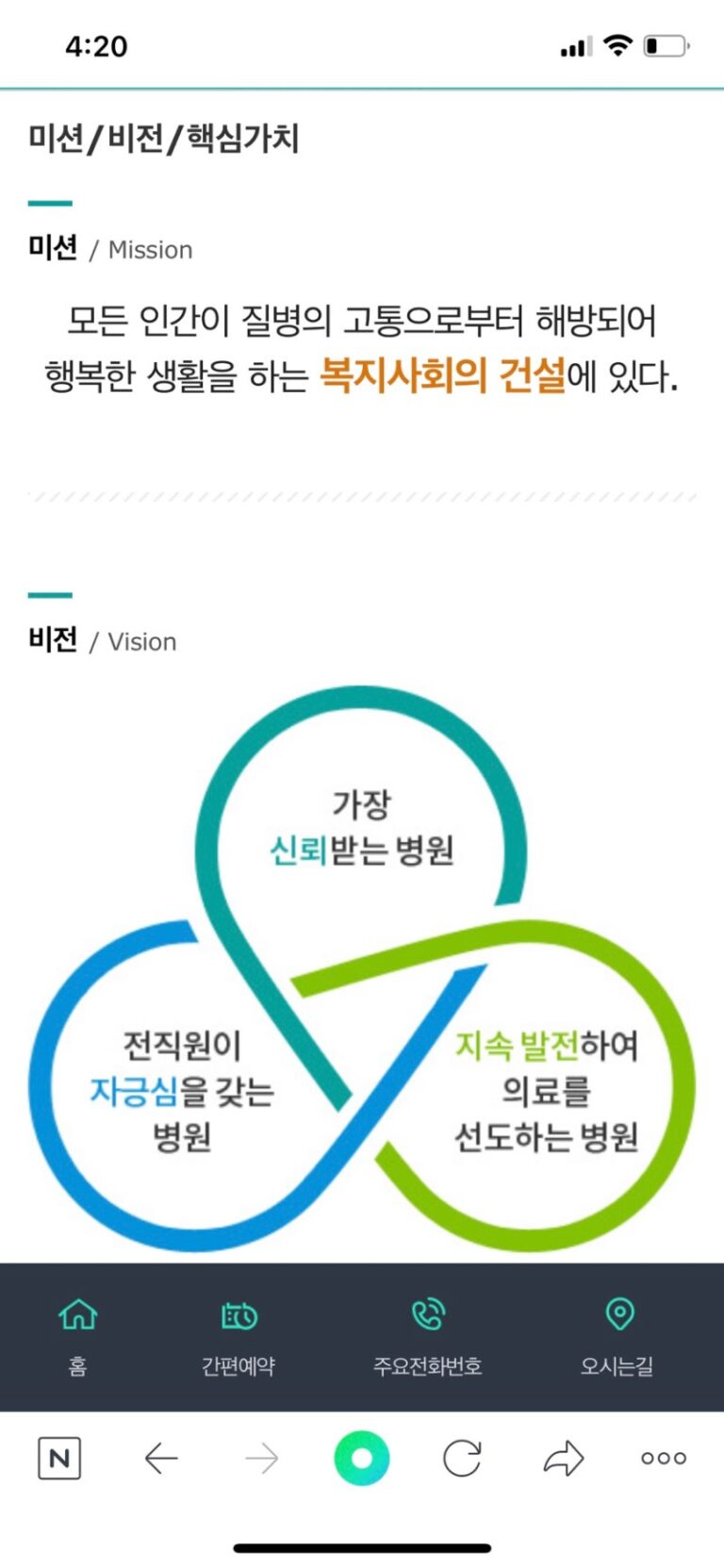Open the browser more options menu
724x1568 pixels.
click(x=664, y=1458)
